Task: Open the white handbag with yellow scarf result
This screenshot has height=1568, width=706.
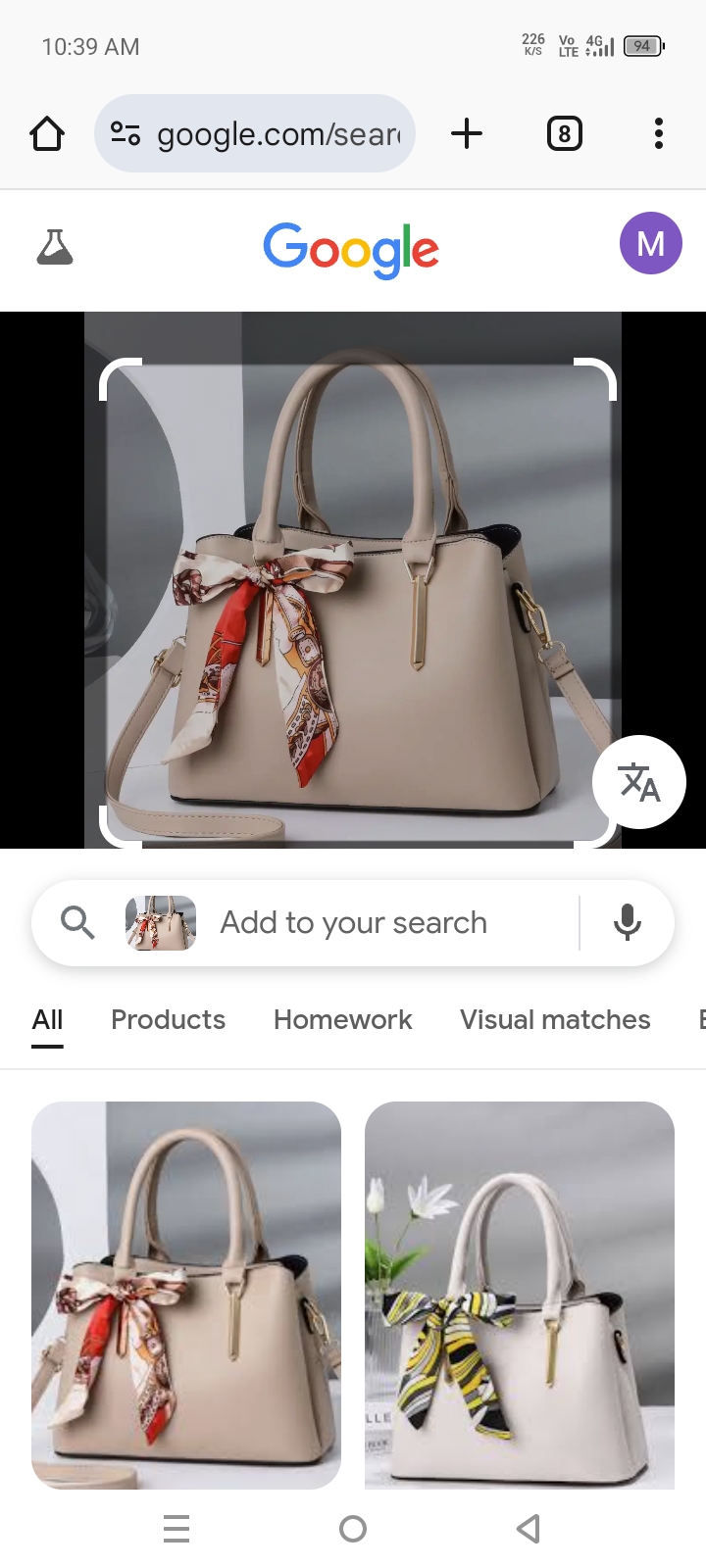Action: 520,1294
